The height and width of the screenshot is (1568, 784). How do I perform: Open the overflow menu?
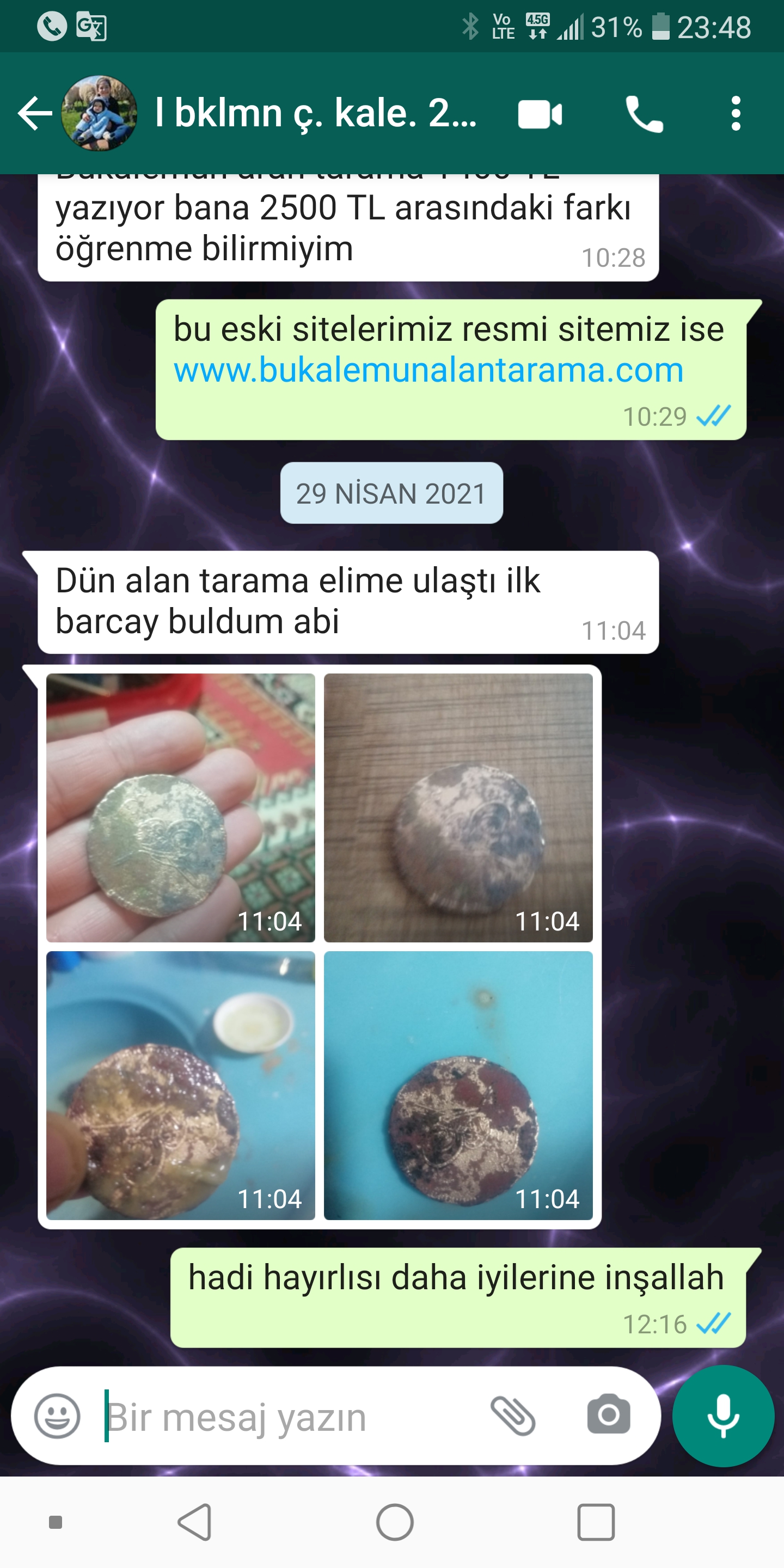[x=736, y=114]
